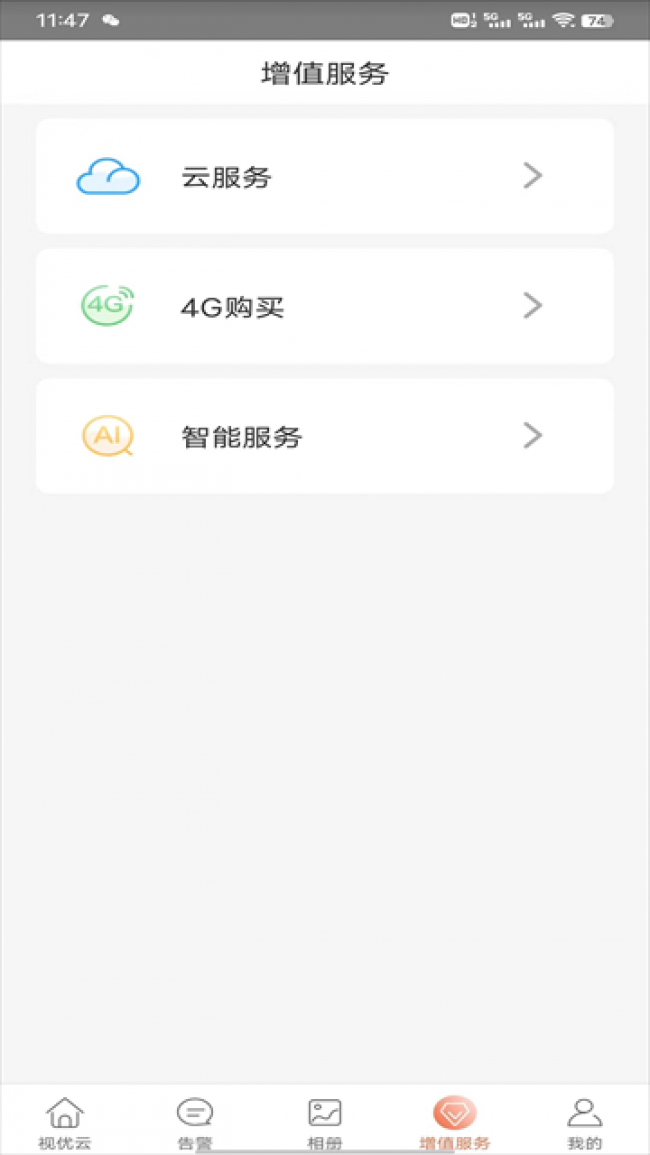Open the 4G购买 option

tap(325, 306)
